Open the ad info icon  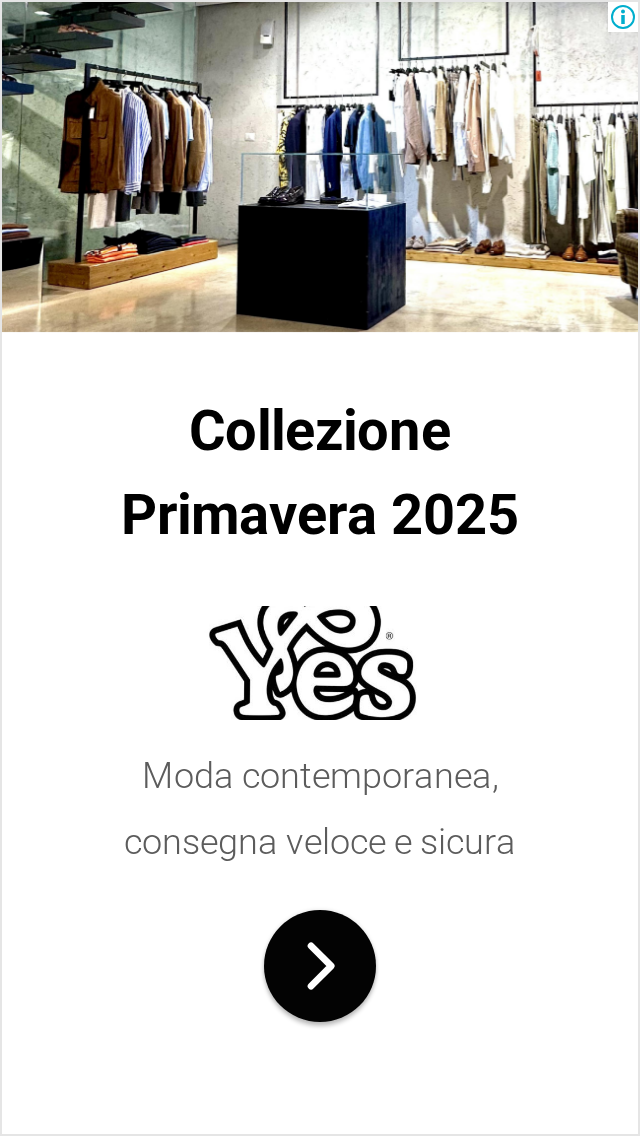coord(623,17)
